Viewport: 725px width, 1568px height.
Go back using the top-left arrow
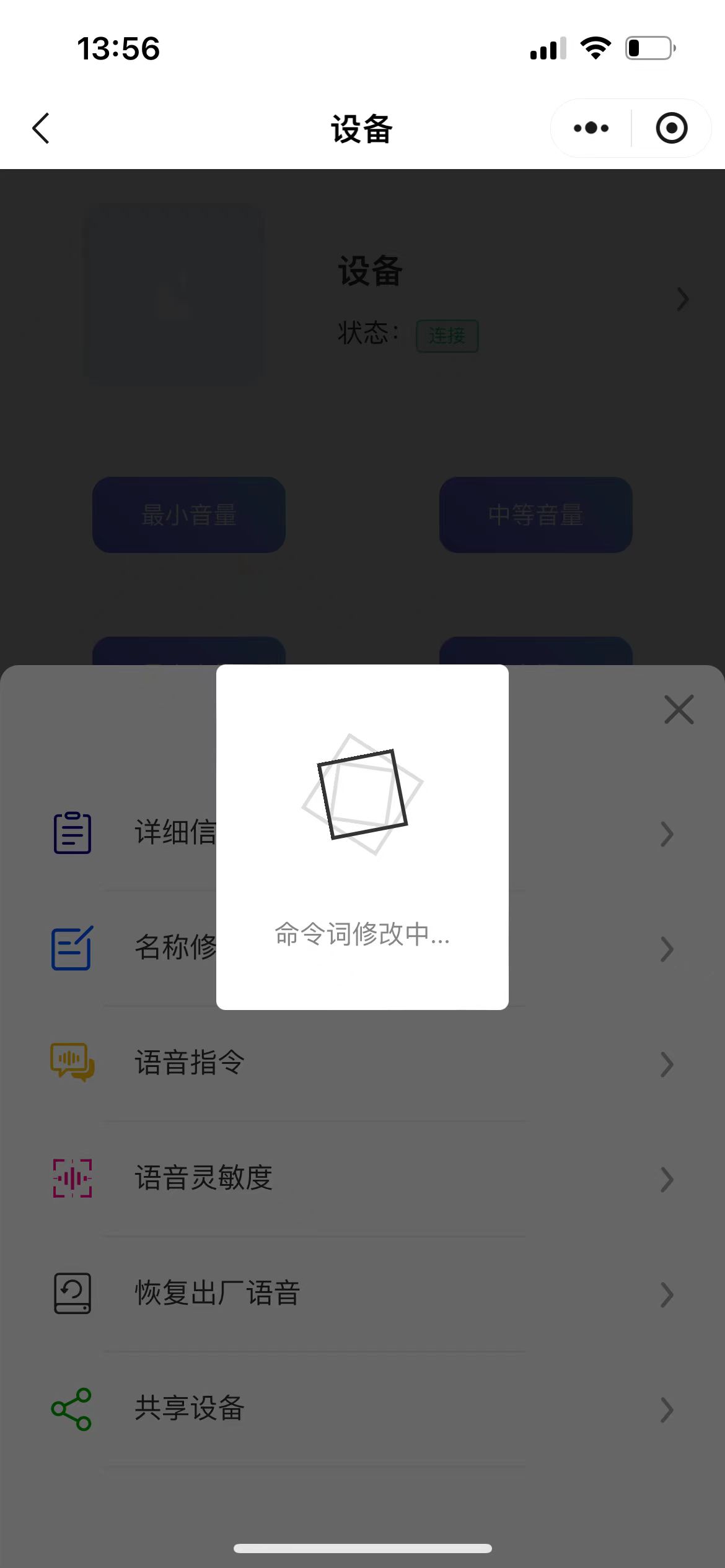[x=40, y=128]
